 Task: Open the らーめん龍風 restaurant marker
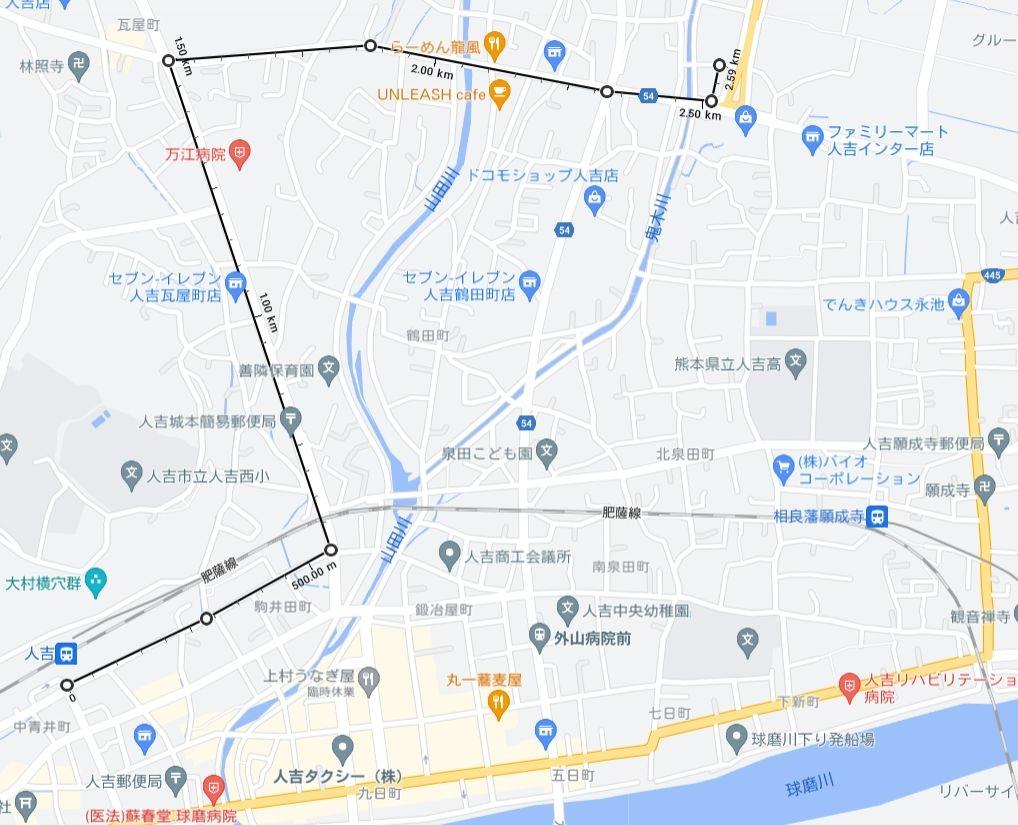point(497,46)
